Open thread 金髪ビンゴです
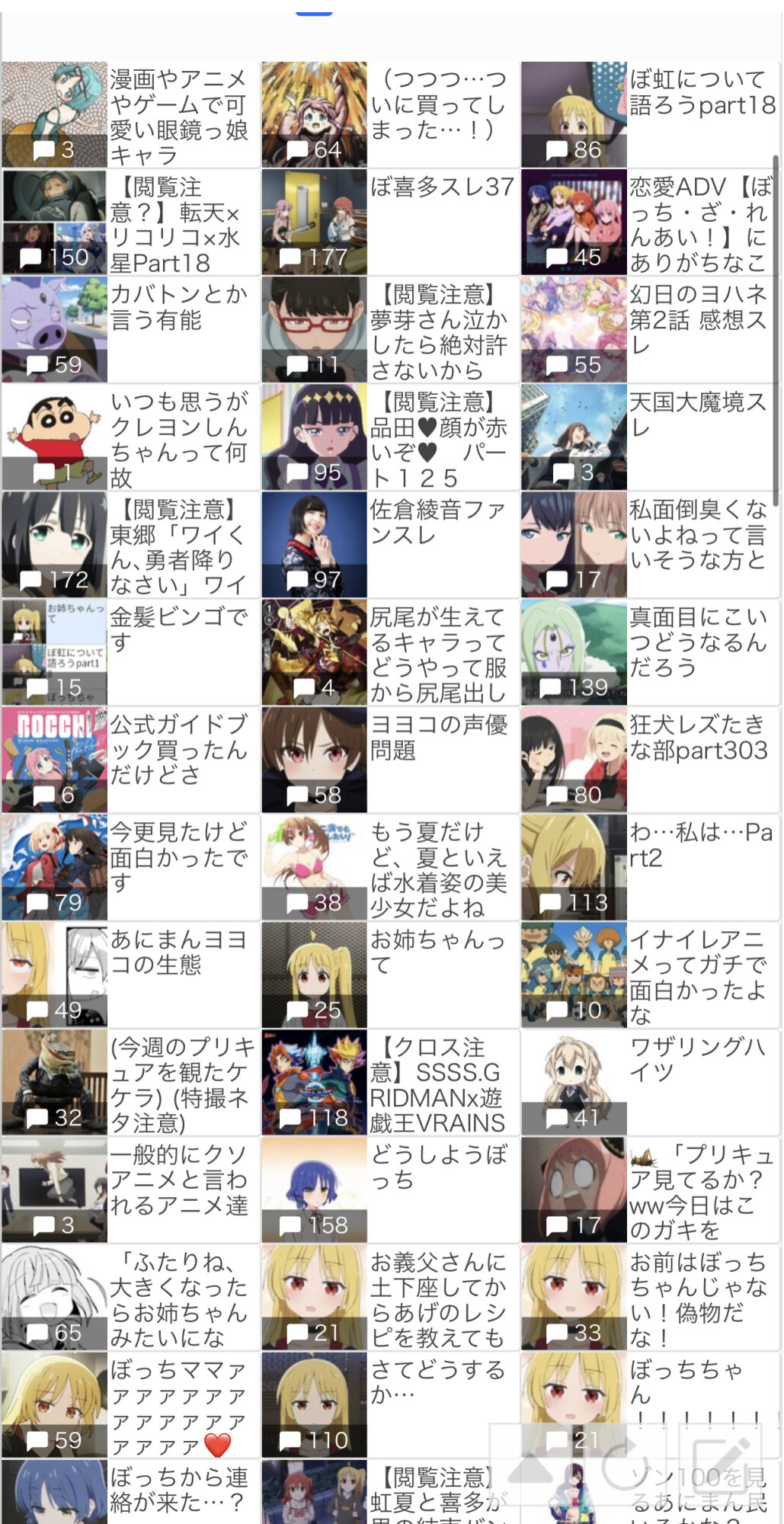The image size is (784, 1524). 131,652
